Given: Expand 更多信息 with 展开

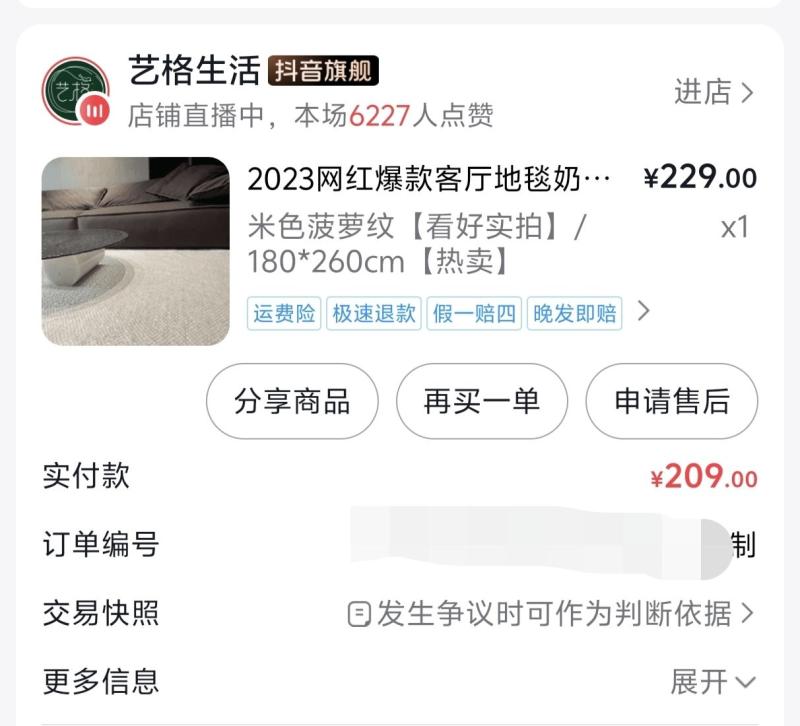Looking at the screenshot, I should 712,682.
